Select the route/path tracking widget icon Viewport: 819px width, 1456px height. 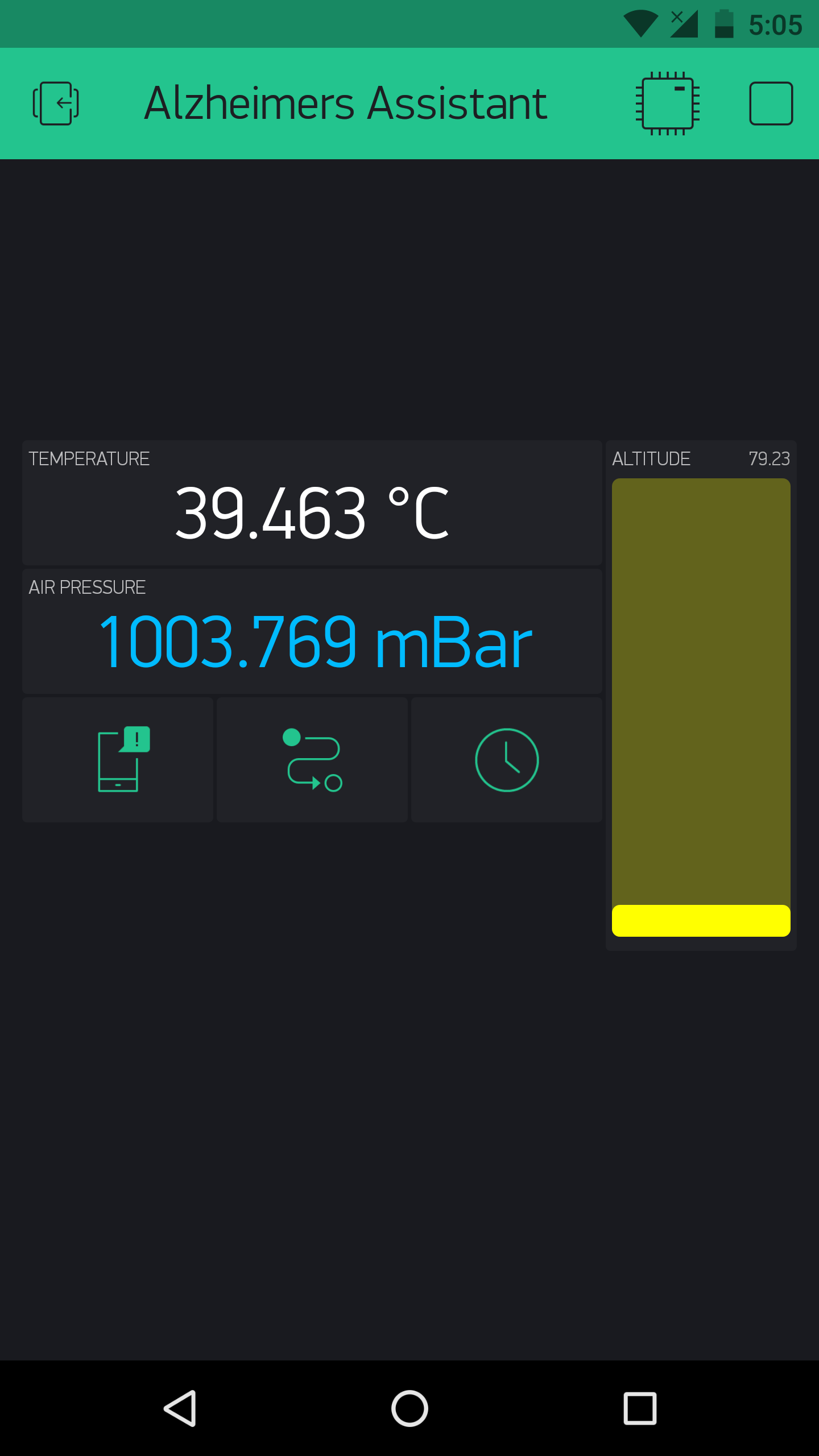pos(312,760)
